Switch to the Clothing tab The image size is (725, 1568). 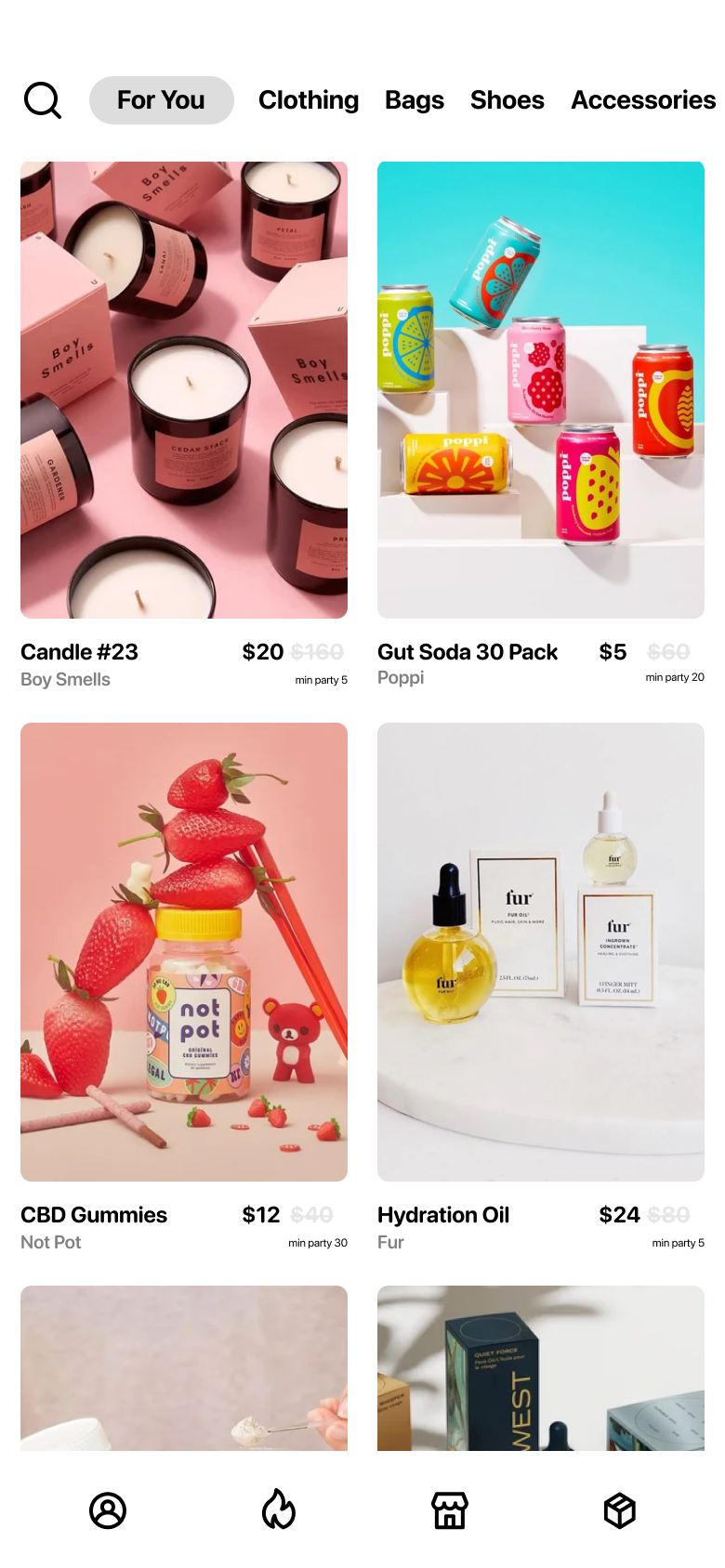click(309, 100)
